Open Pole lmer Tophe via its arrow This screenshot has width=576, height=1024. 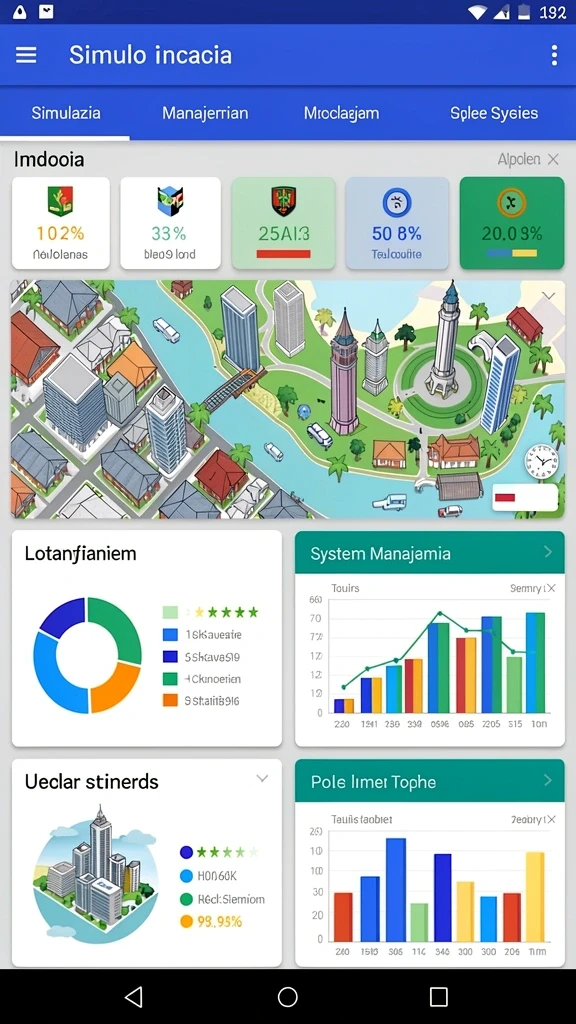click(548, 780)
